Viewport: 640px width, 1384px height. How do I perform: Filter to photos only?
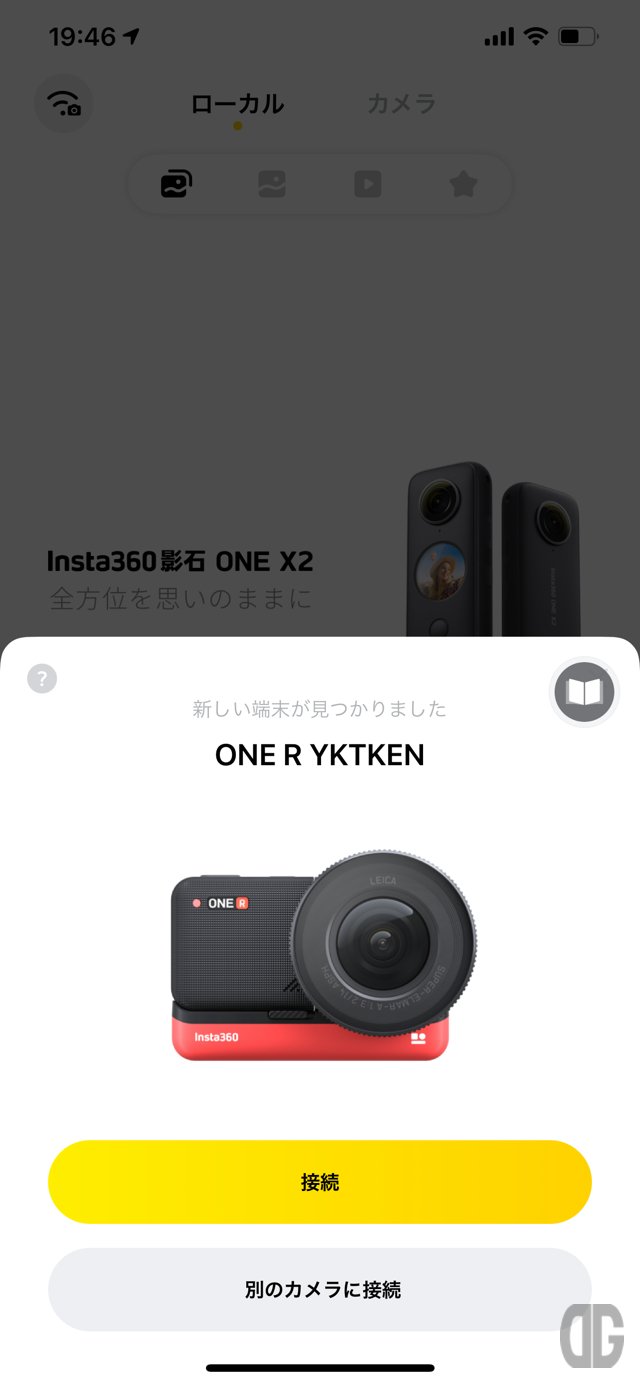(x=272, y=184)
